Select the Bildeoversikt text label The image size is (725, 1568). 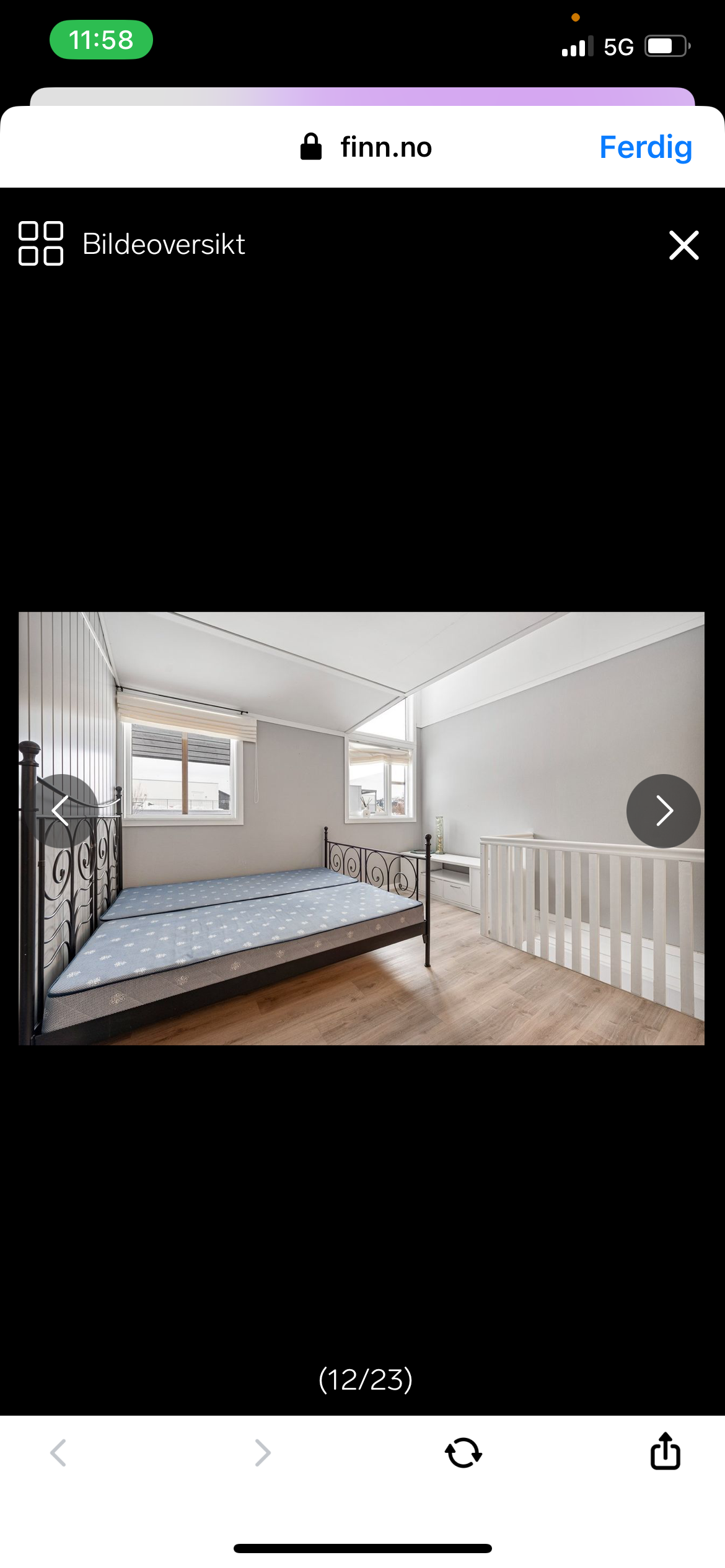pyautogui.click(x=163, y=245)
